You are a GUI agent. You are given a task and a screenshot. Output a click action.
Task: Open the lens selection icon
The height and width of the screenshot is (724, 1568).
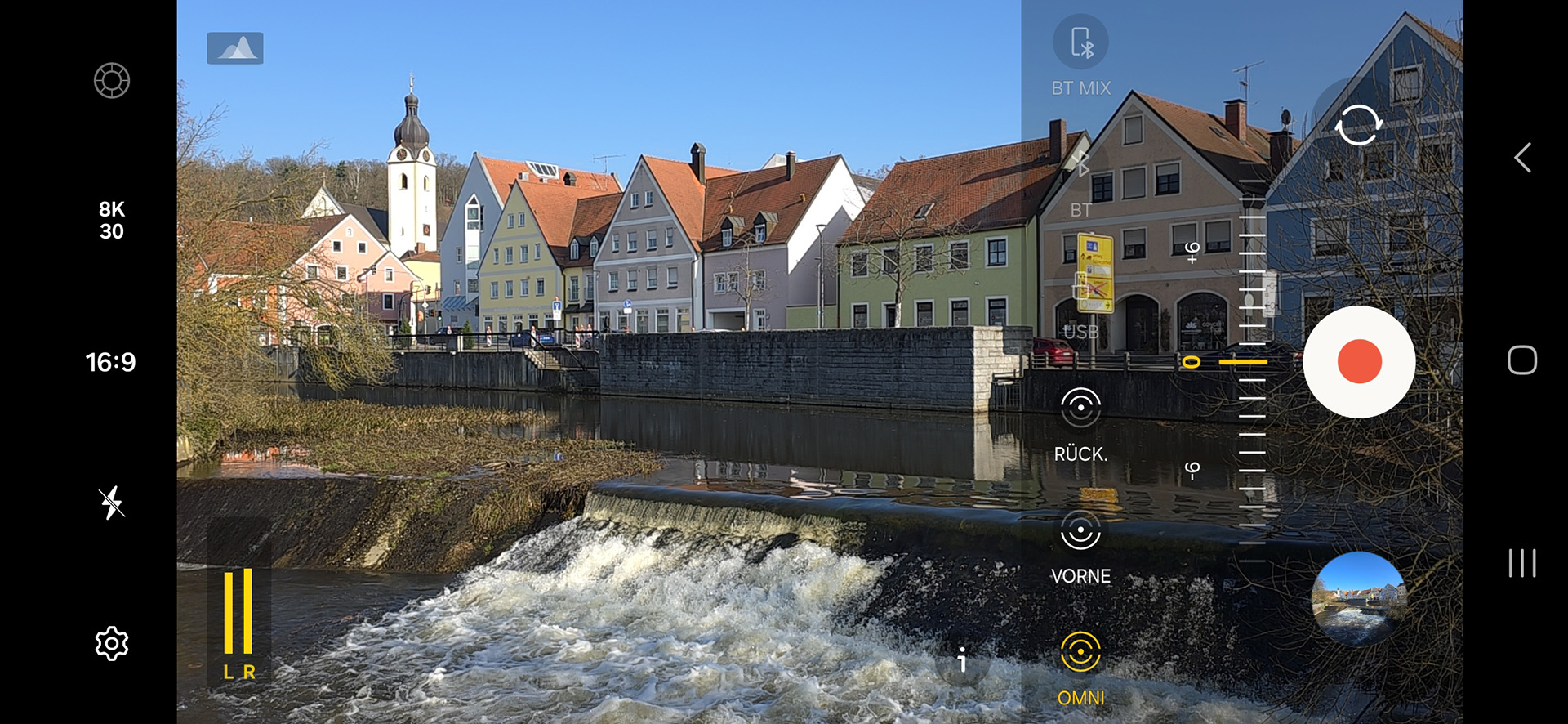[112, 80]
